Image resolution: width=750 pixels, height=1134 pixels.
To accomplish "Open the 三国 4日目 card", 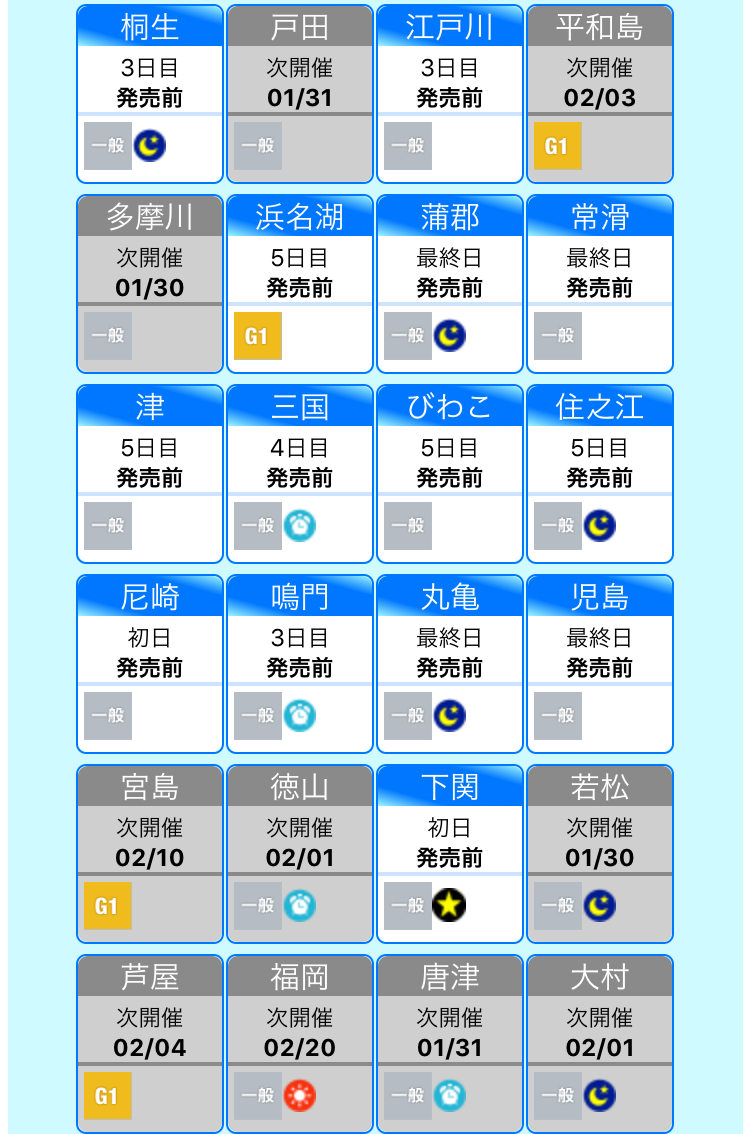I will (300, 474).
